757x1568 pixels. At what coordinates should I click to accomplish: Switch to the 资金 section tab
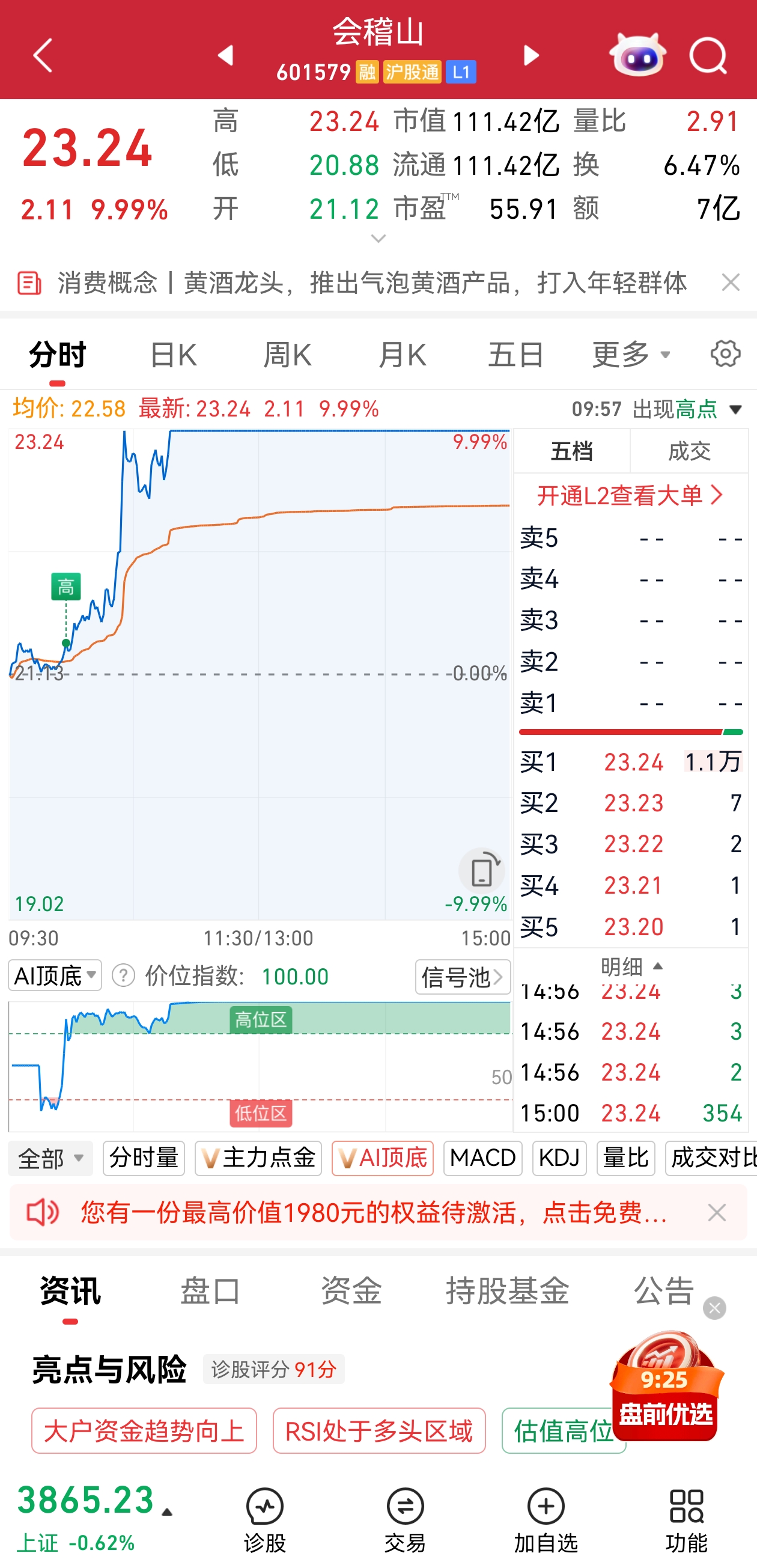click(351, 1290)
